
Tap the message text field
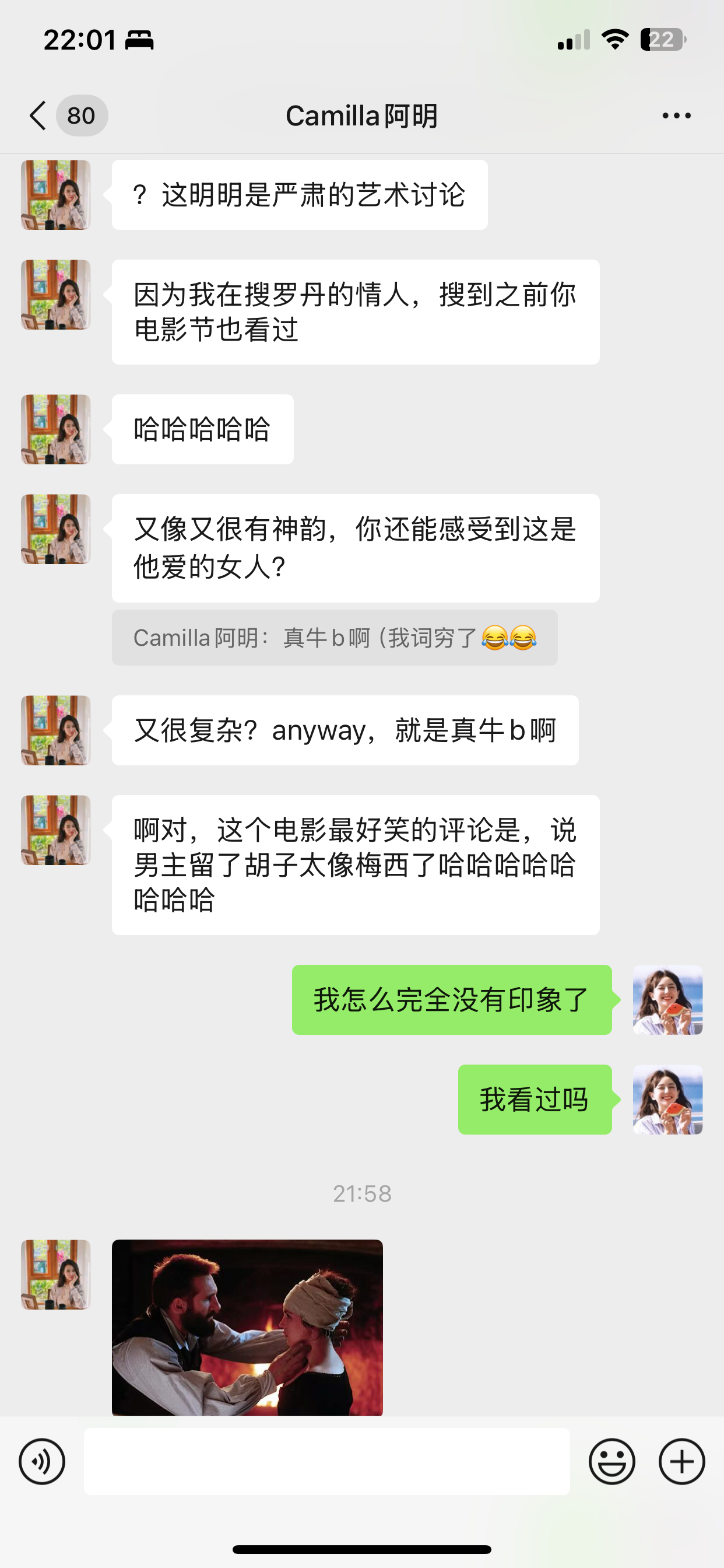tap(326, 1461)
